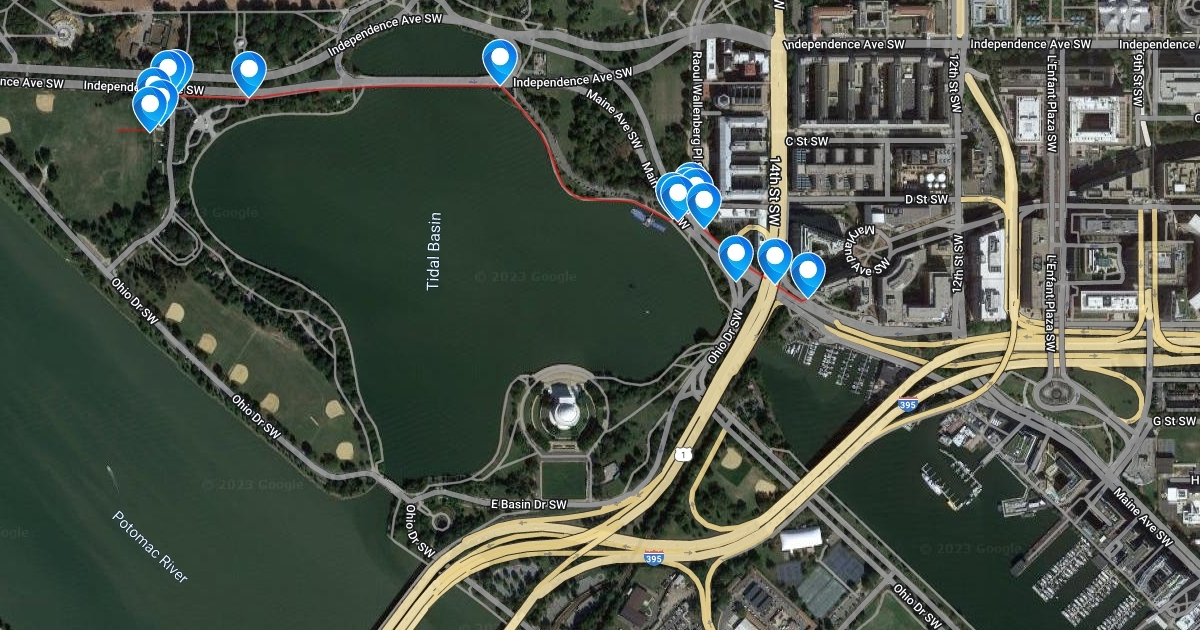
Task: Open the pin on the 14th St SW bridge
Action: click(775, 257)
